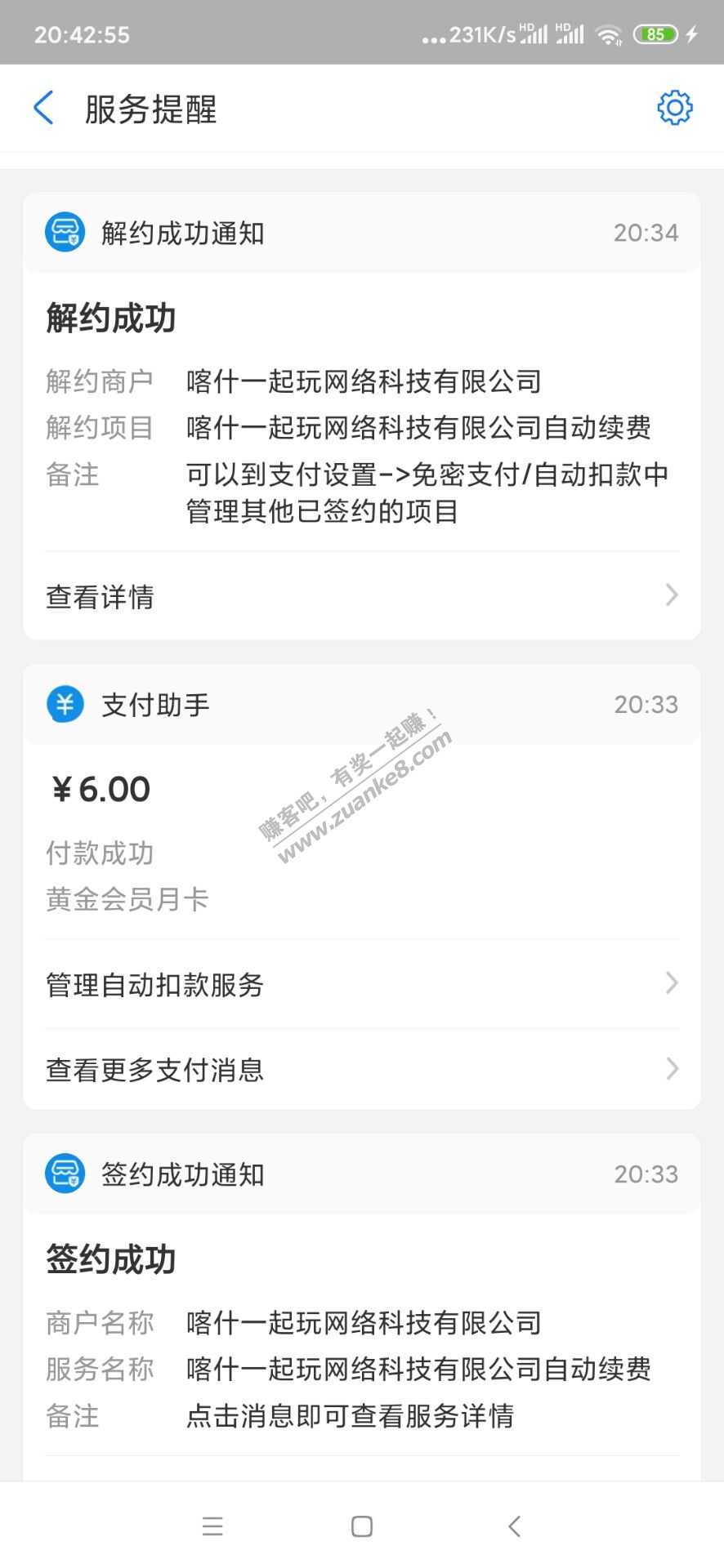The width and height of the screenshot is (724, 1568).
Task: Go back from 服务提醒 page
Action: pyautogui.click(x=43, y=108)
